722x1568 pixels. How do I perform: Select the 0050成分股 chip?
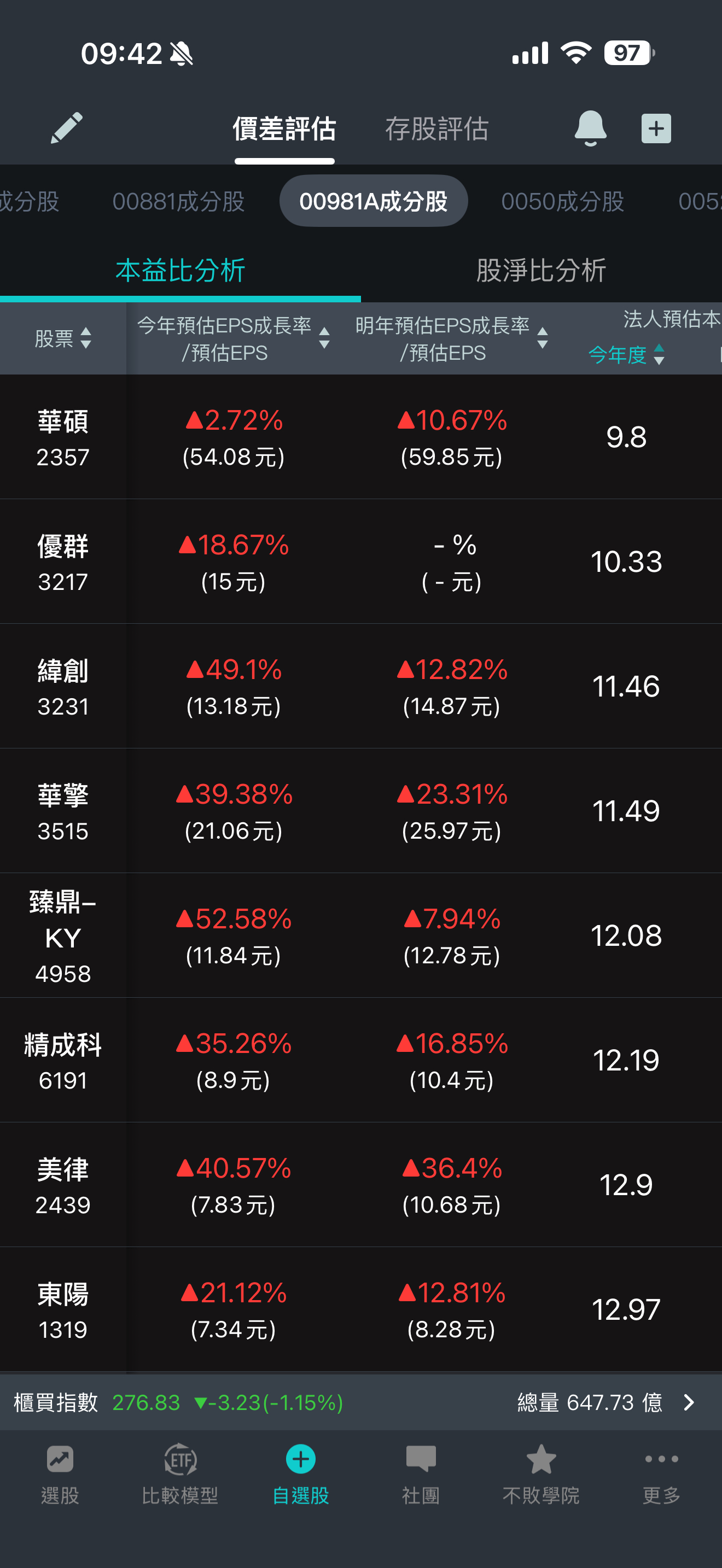pyautogui.click(x=562, y=202)
